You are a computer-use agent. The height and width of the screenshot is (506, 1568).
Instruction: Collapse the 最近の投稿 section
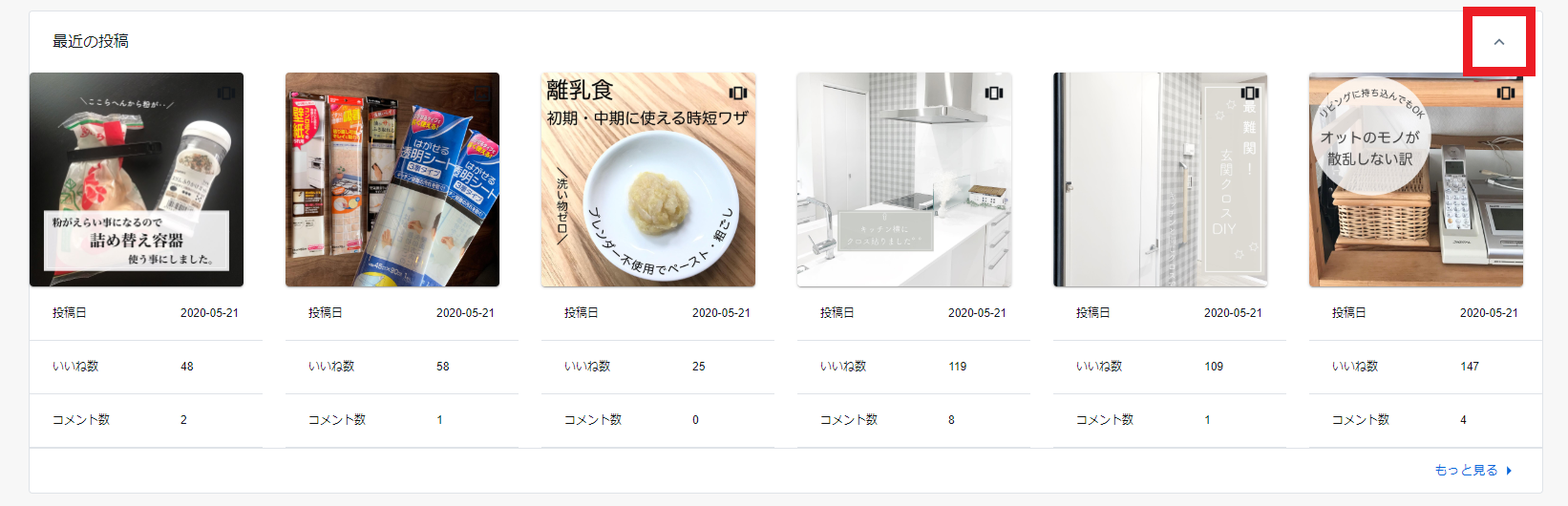pyautogui.click(x=1498, y=42)
